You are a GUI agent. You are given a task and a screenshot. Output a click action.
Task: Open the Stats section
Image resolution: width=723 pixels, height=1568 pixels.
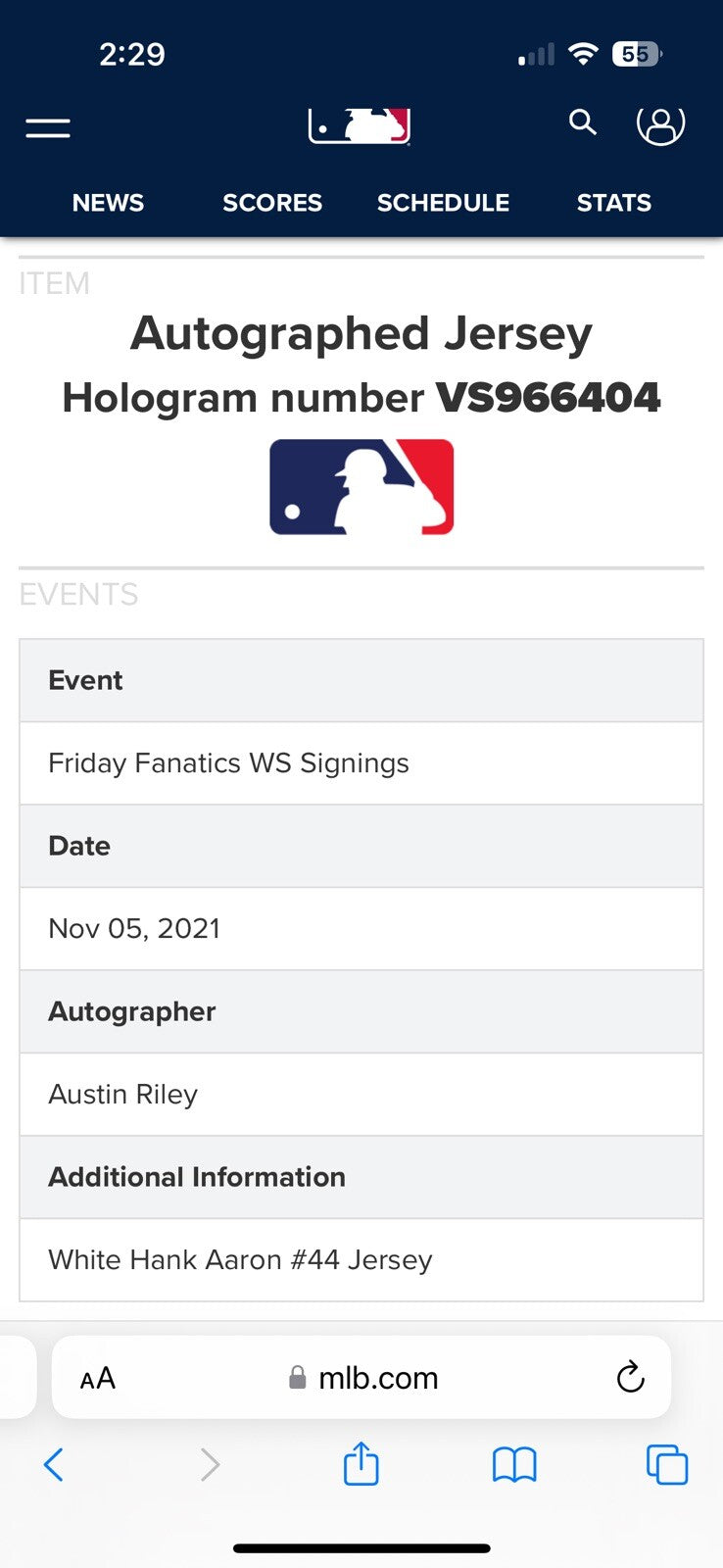tap(613, 203)
